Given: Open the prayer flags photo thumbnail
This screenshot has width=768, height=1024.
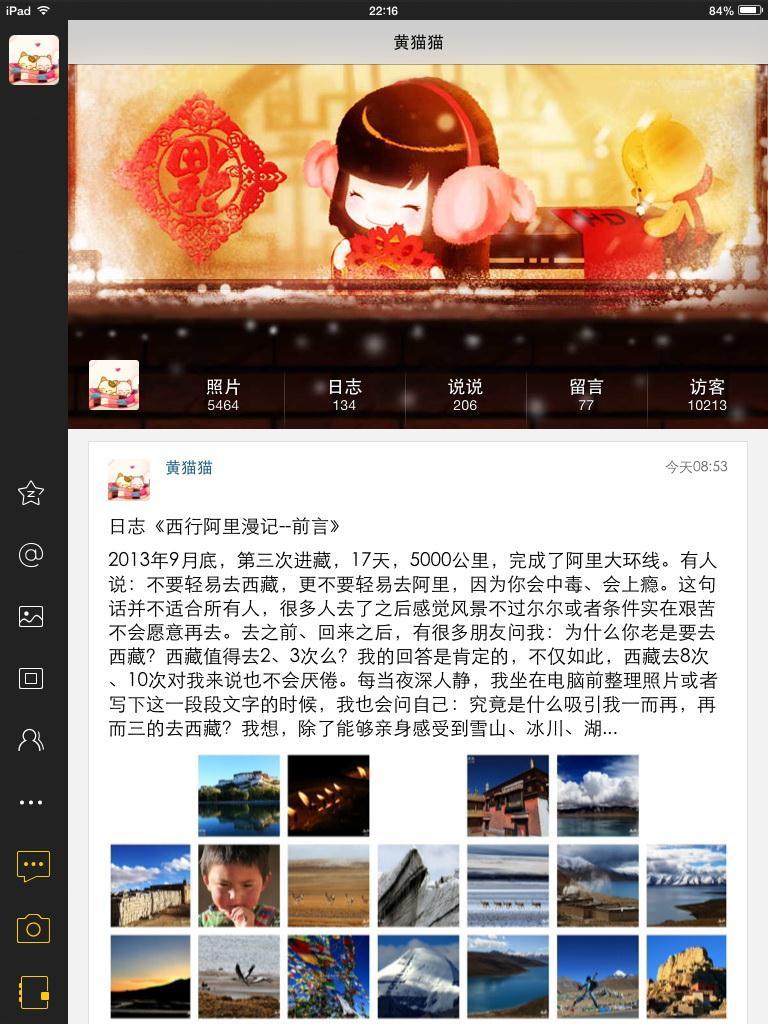Looking at the screenshot, I should pos(328,976).
